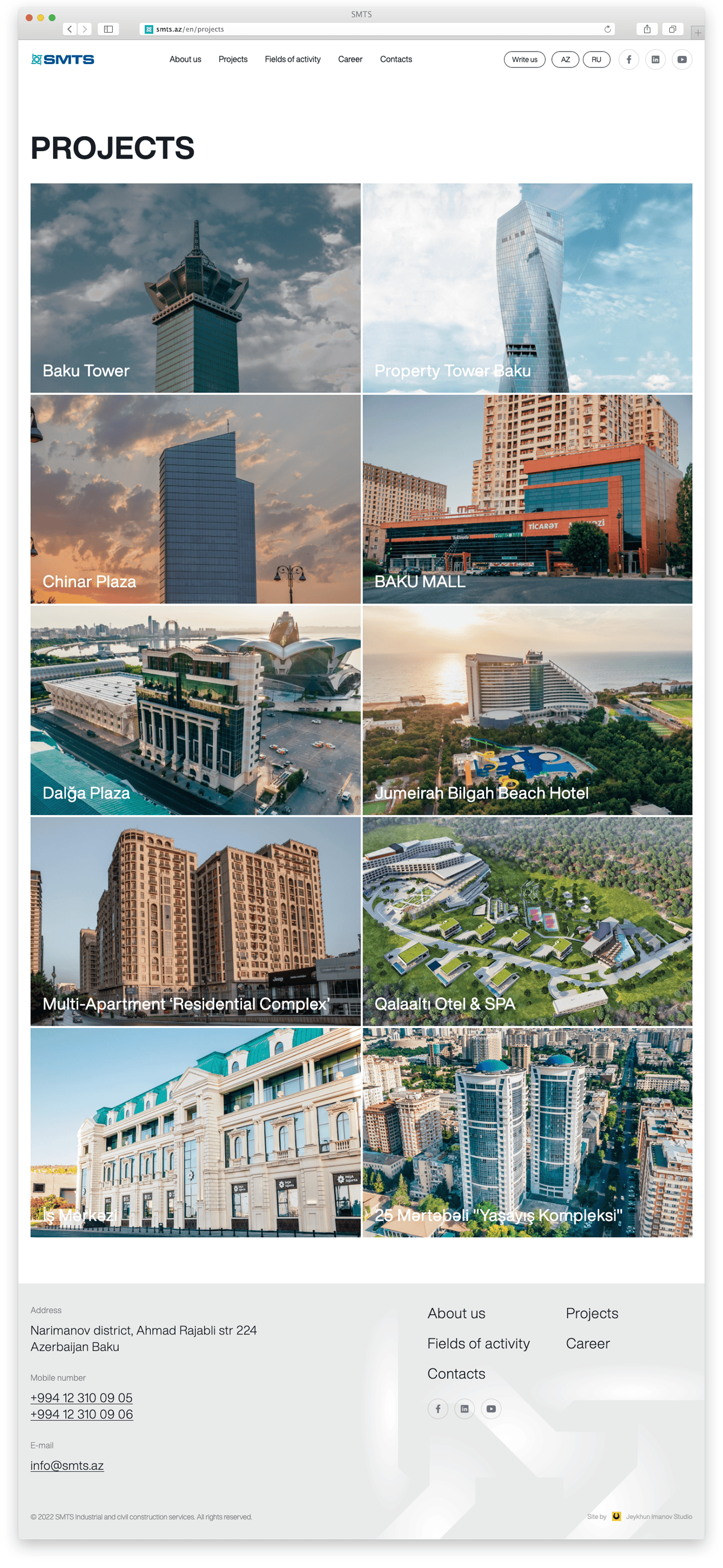Open the Write us button
Image resolution: width=723 pixels, height=1568 pixels.
click(x=524, y=59)
